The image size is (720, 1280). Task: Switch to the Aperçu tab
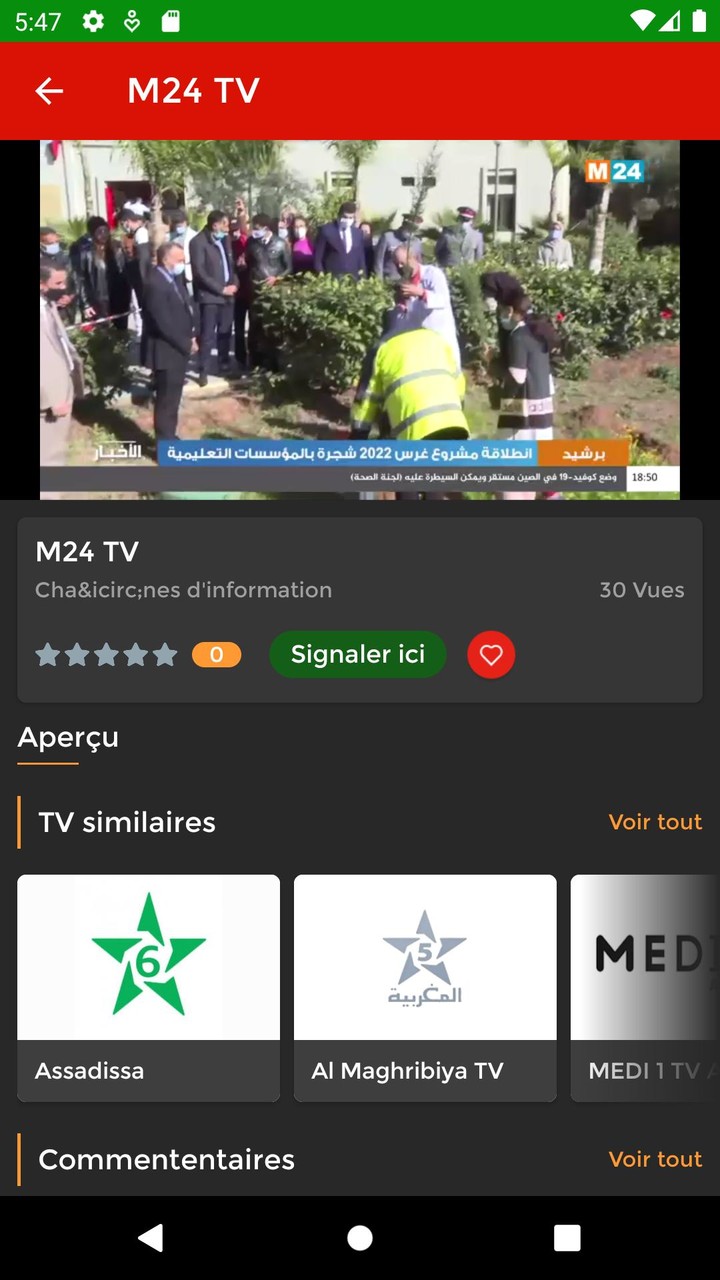[x=68, y=737]
